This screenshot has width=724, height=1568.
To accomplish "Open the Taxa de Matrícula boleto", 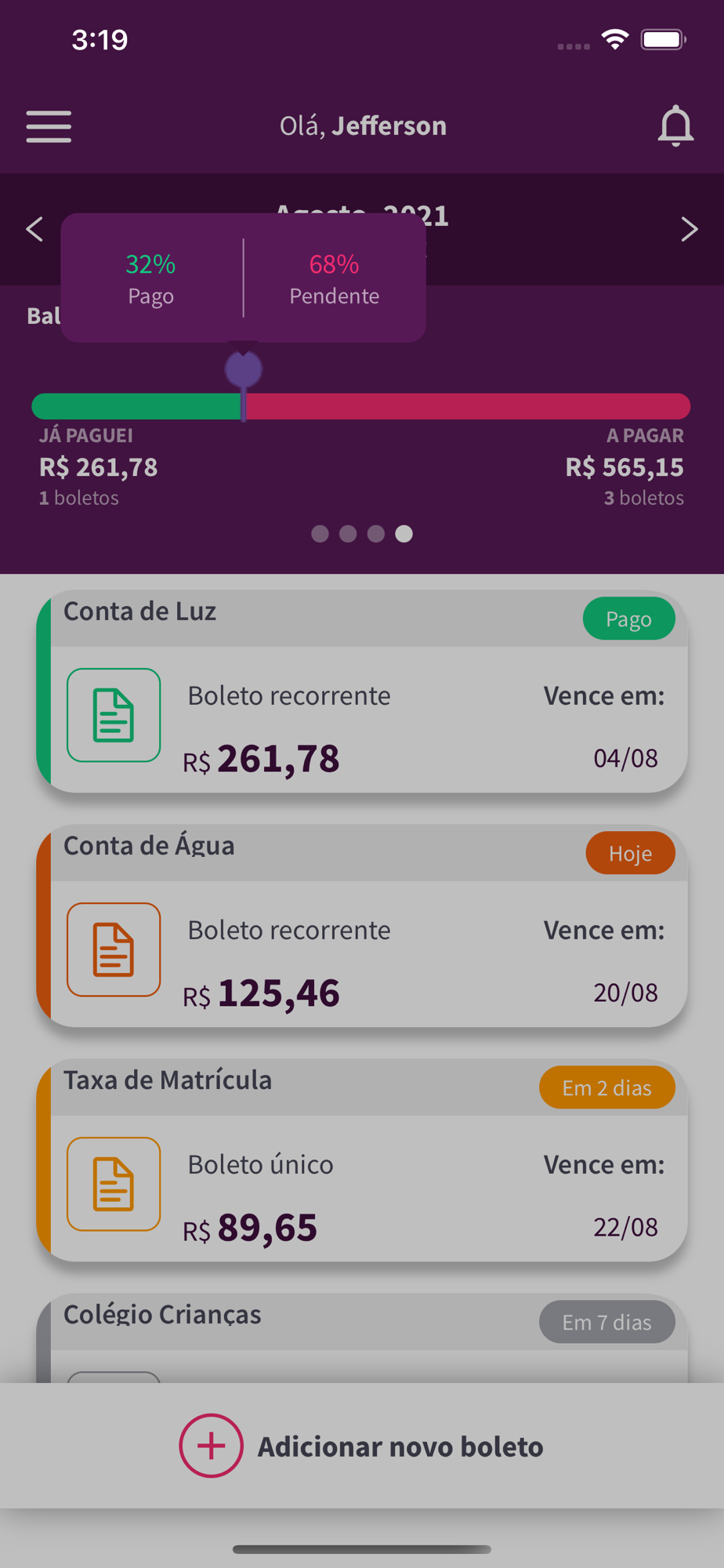I will point(362,1160).
